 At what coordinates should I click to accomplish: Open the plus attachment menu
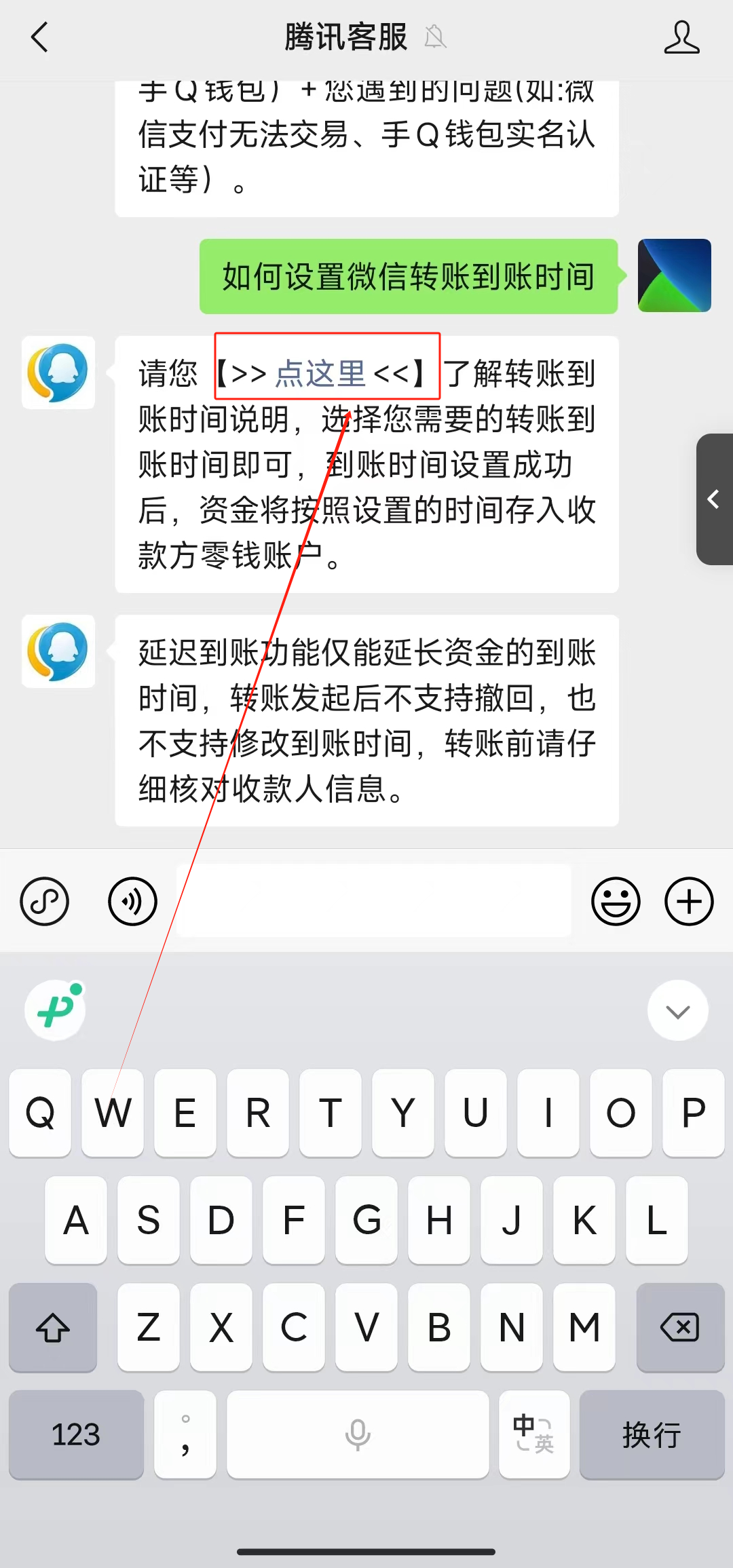pyautogui.click(x=688, y=901)
